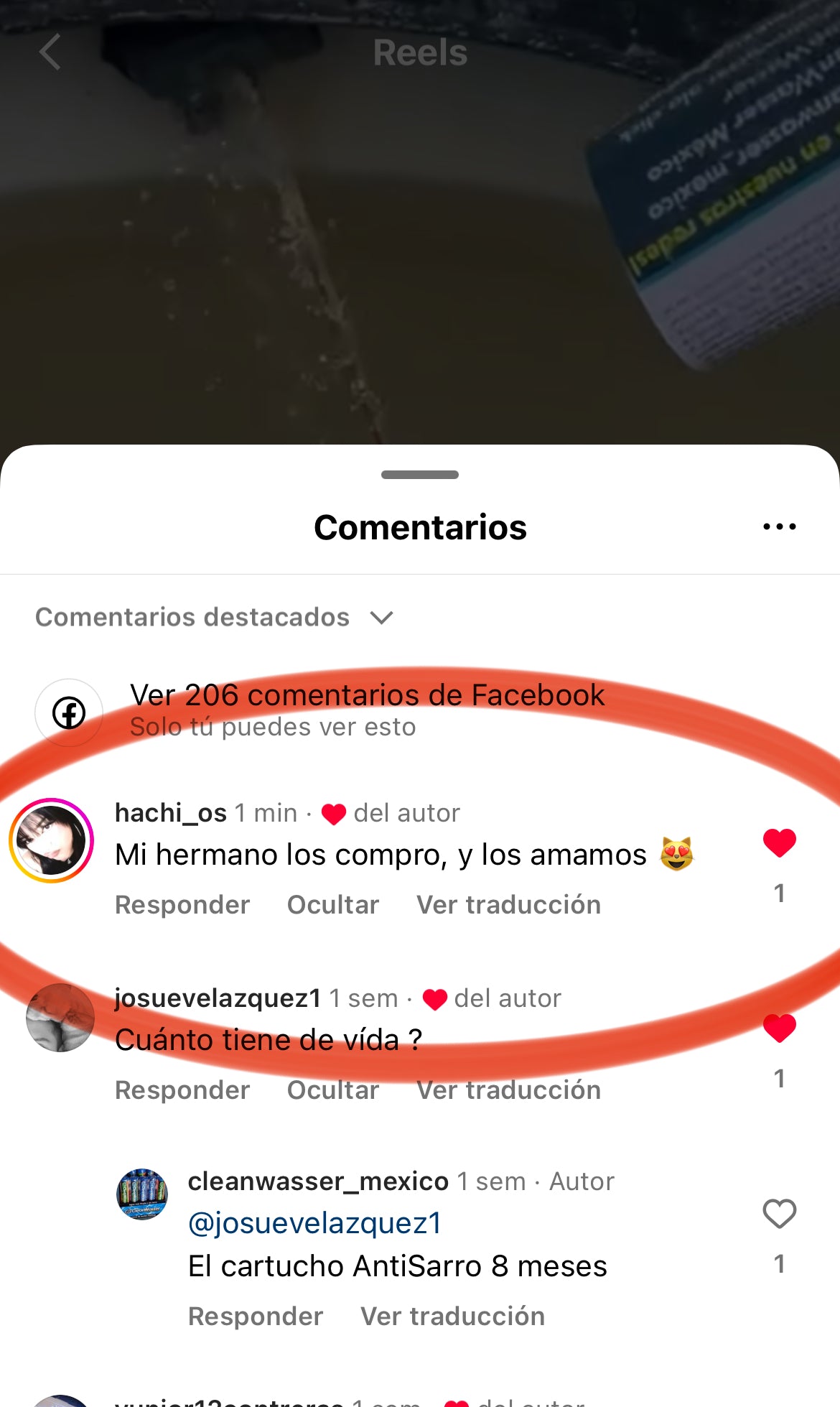
Task: Open josuevelazquez1 profile picture
Action: [60, 1018]
